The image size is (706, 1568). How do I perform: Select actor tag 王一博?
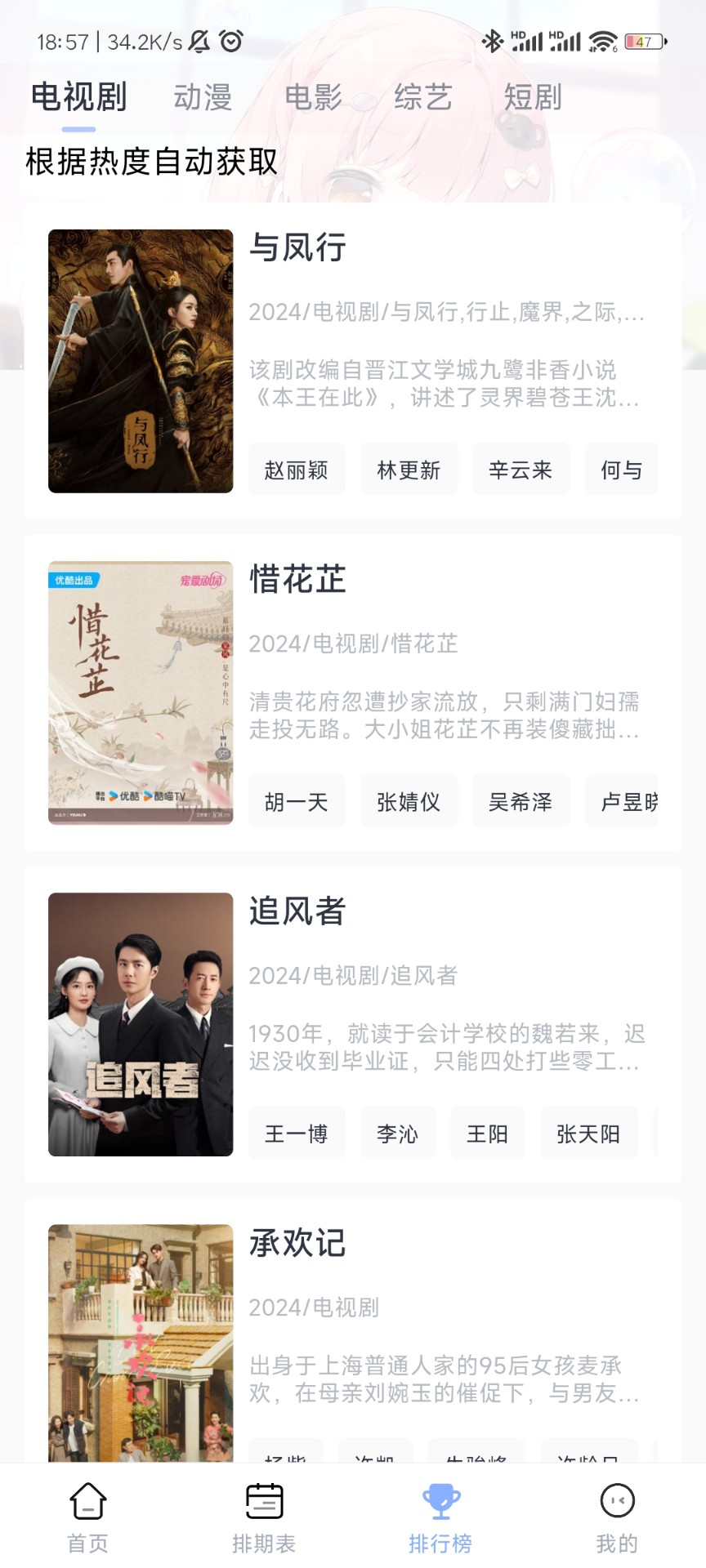tap(297, 1133)
